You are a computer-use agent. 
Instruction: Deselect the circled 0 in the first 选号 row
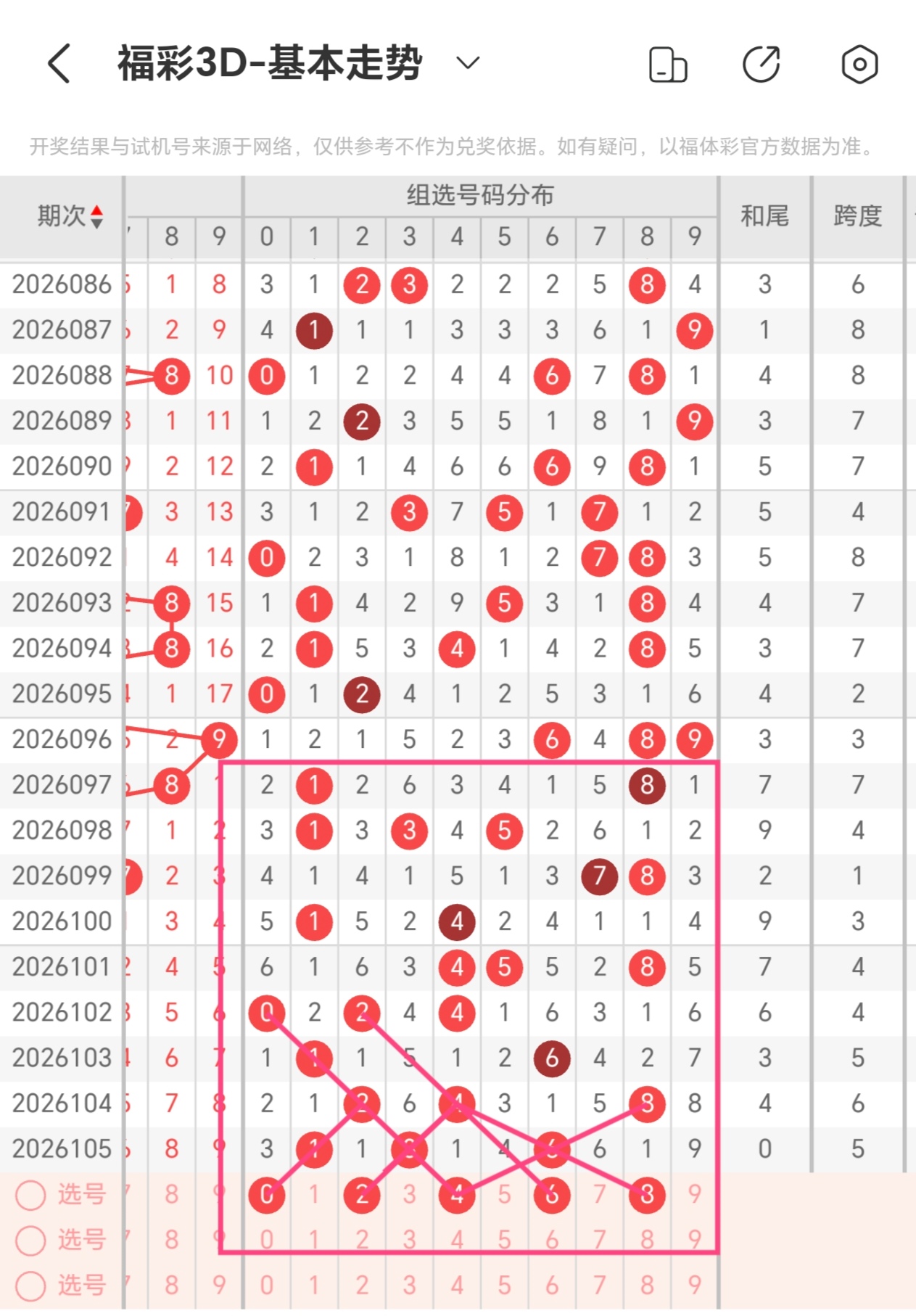pyautogui.click(x=266, y=1193)
